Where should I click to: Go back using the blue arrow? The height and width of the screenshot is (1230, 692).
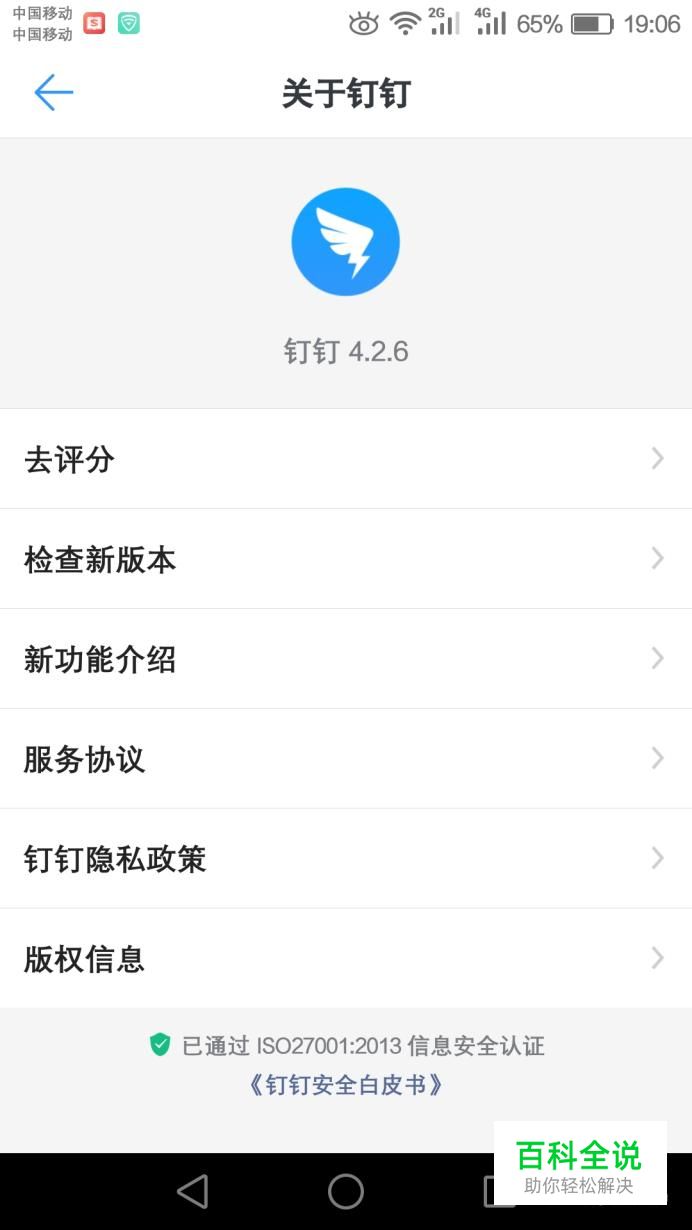tap(54, 93)
